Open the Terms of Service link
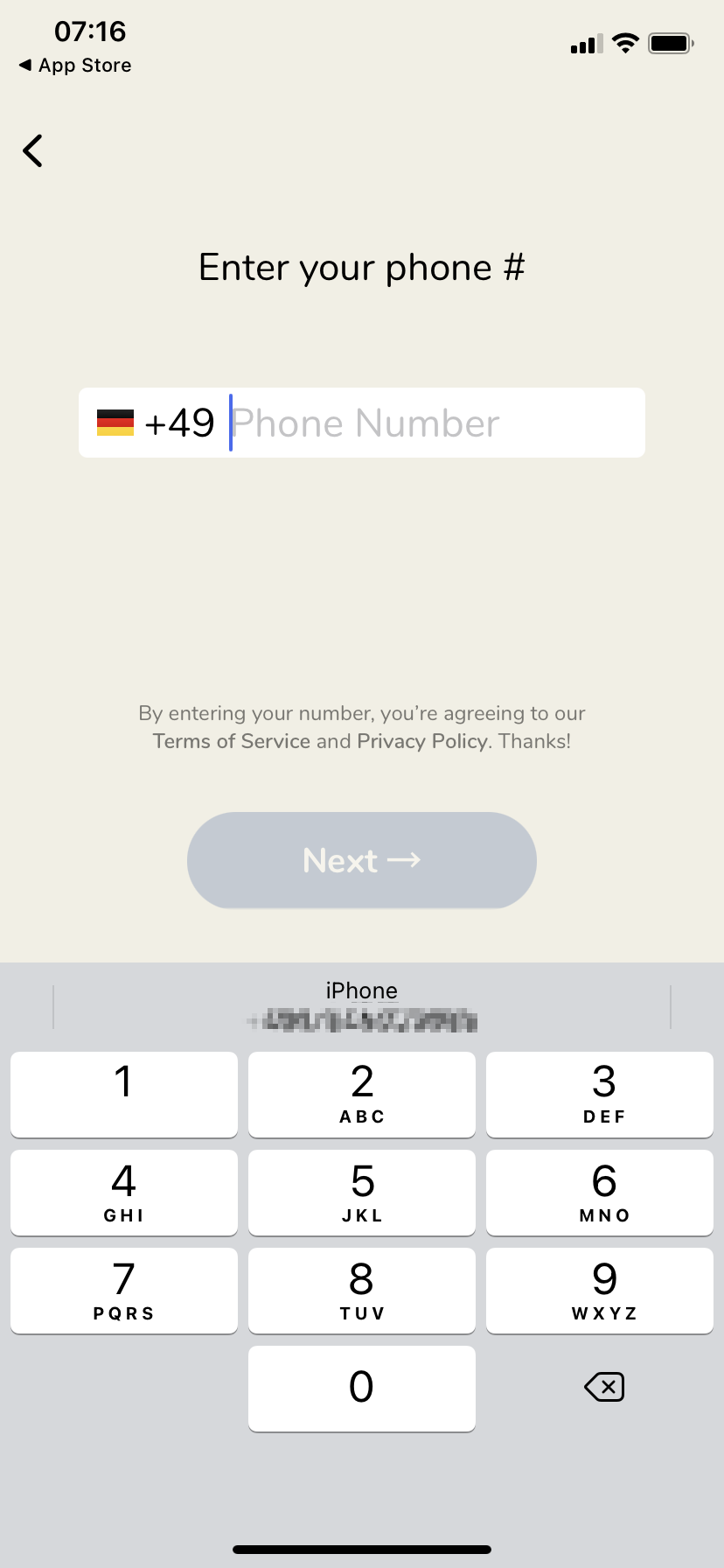Screen dimensions: 724x1568 231,741
